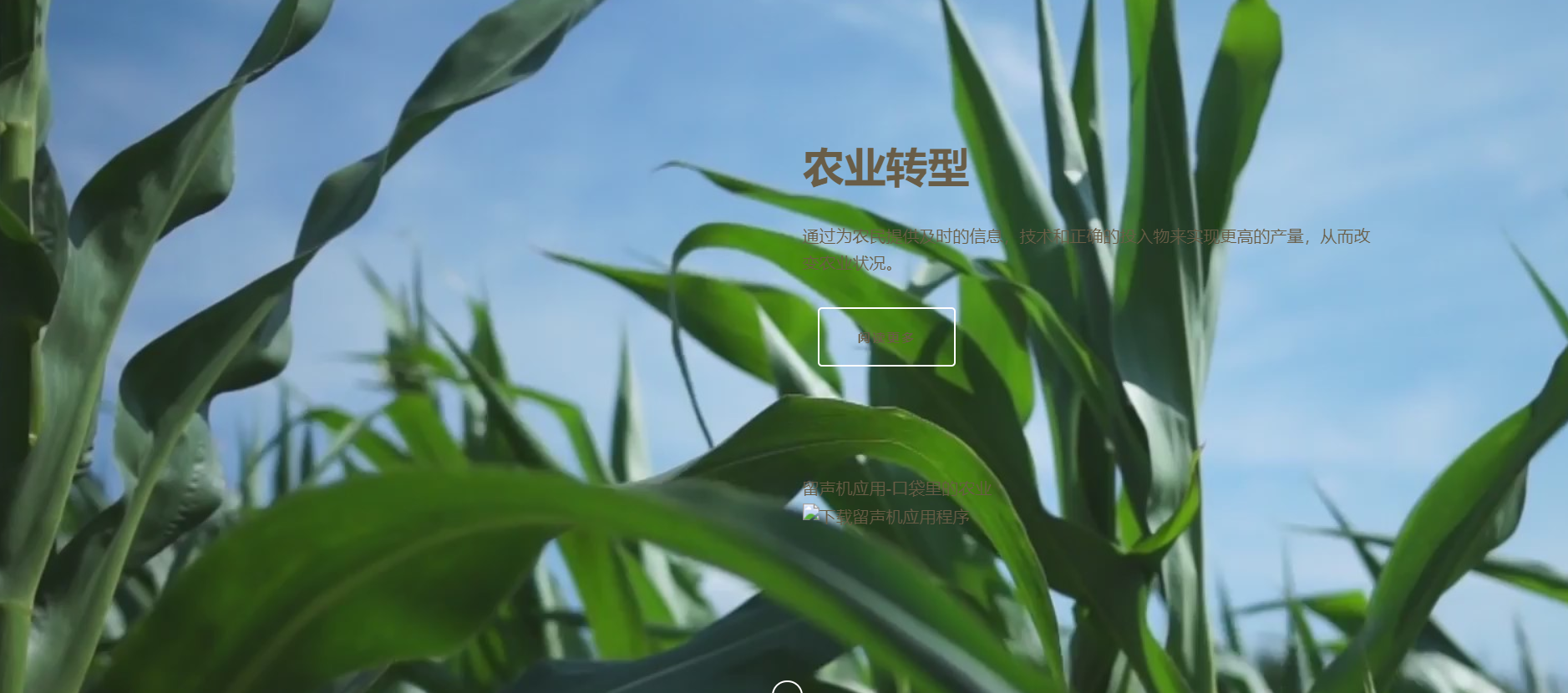Tap the circle indicator at the bottom
This screenshot has height=693, width=1568.
[787, 688]
